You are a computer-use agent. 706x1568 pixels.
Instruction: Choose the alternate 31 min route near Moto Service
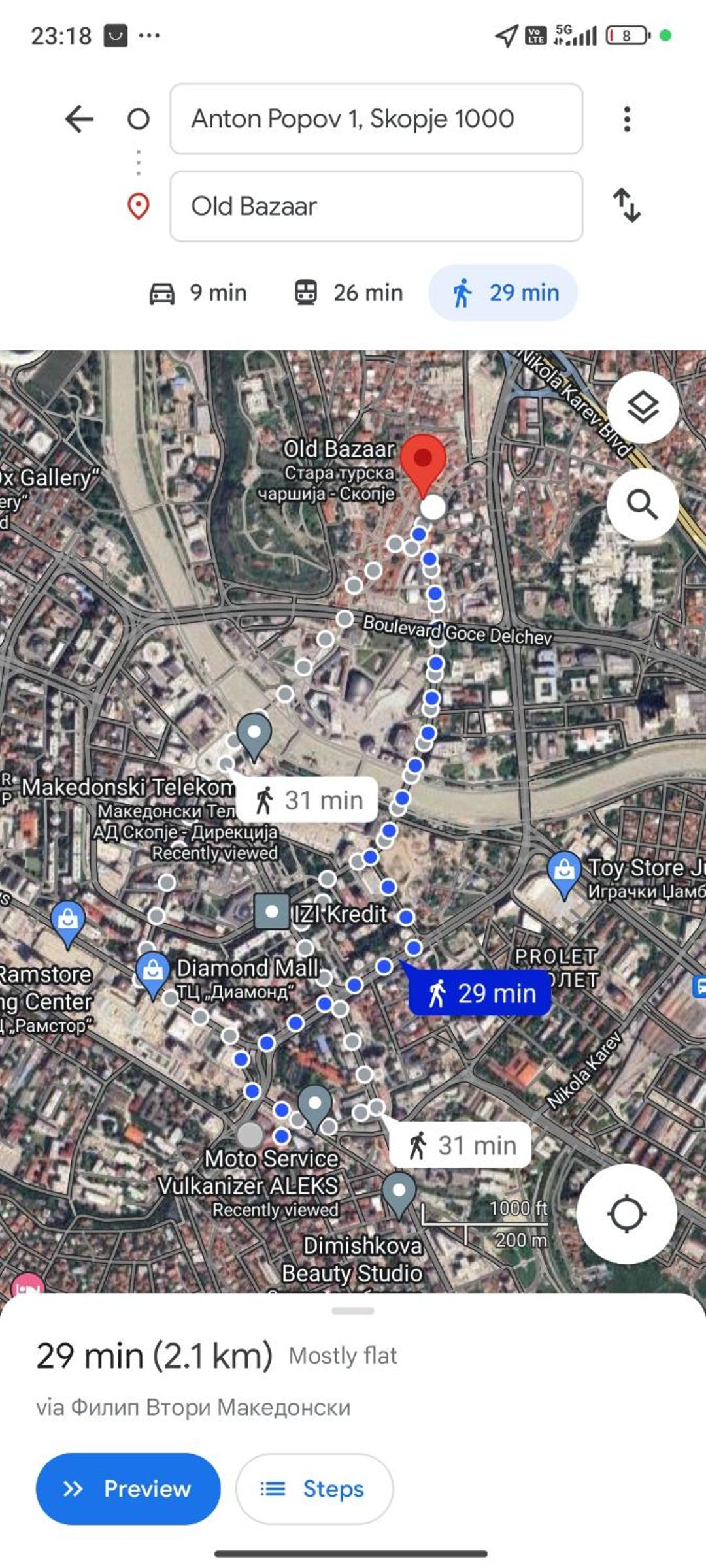pos(460,1145)
